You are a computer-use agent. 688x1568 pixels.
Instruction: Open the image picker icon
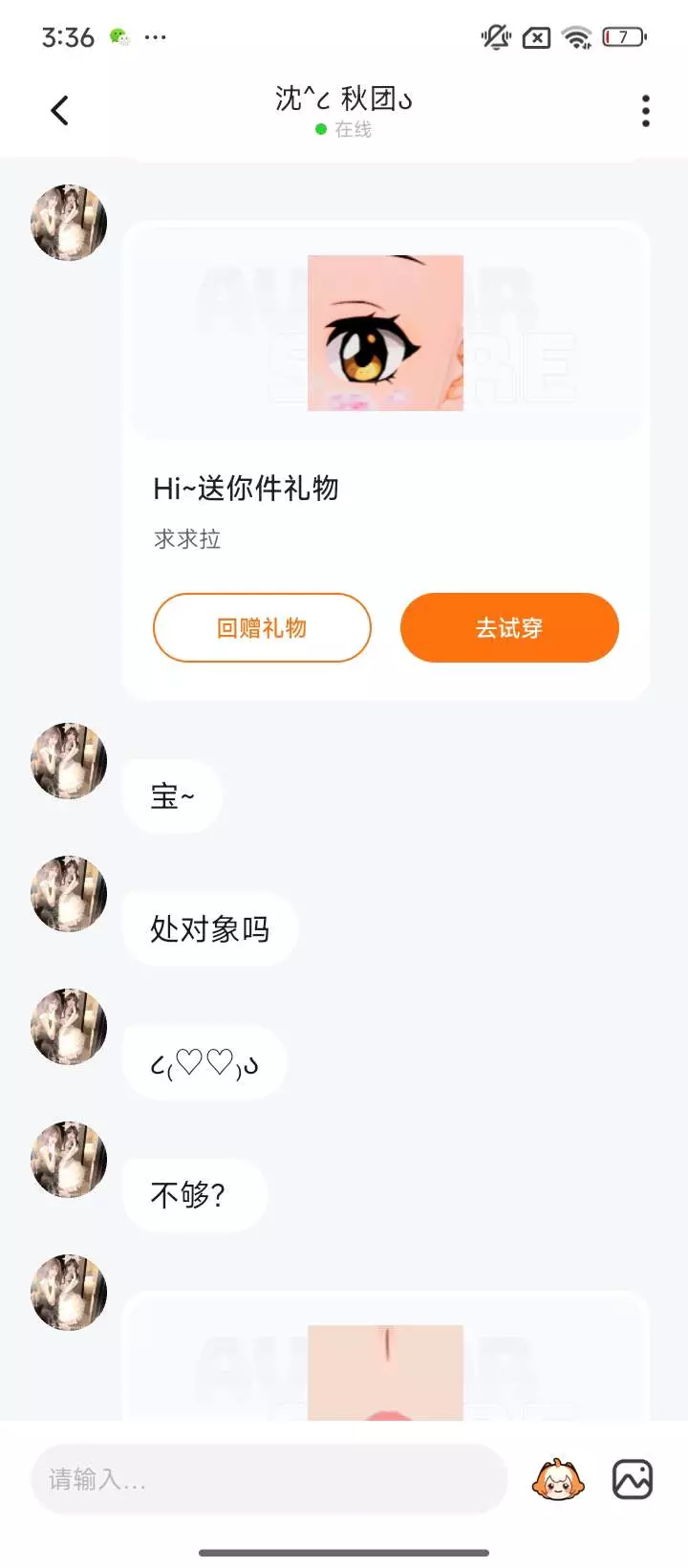pyautogui.click(x=633, y=1479)
